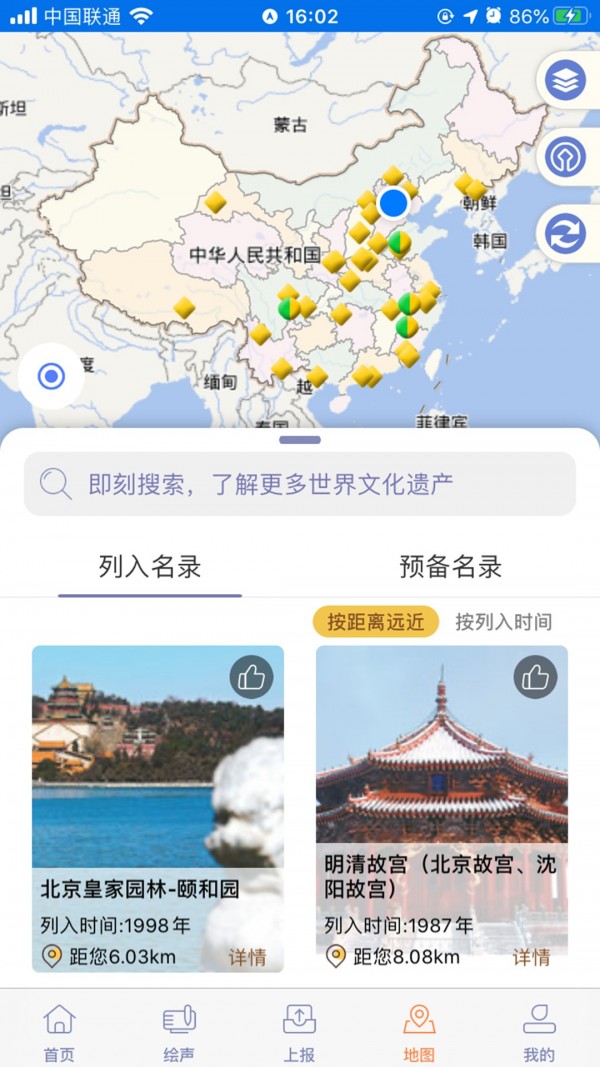Open the heritage search box

tap(299, 484)
